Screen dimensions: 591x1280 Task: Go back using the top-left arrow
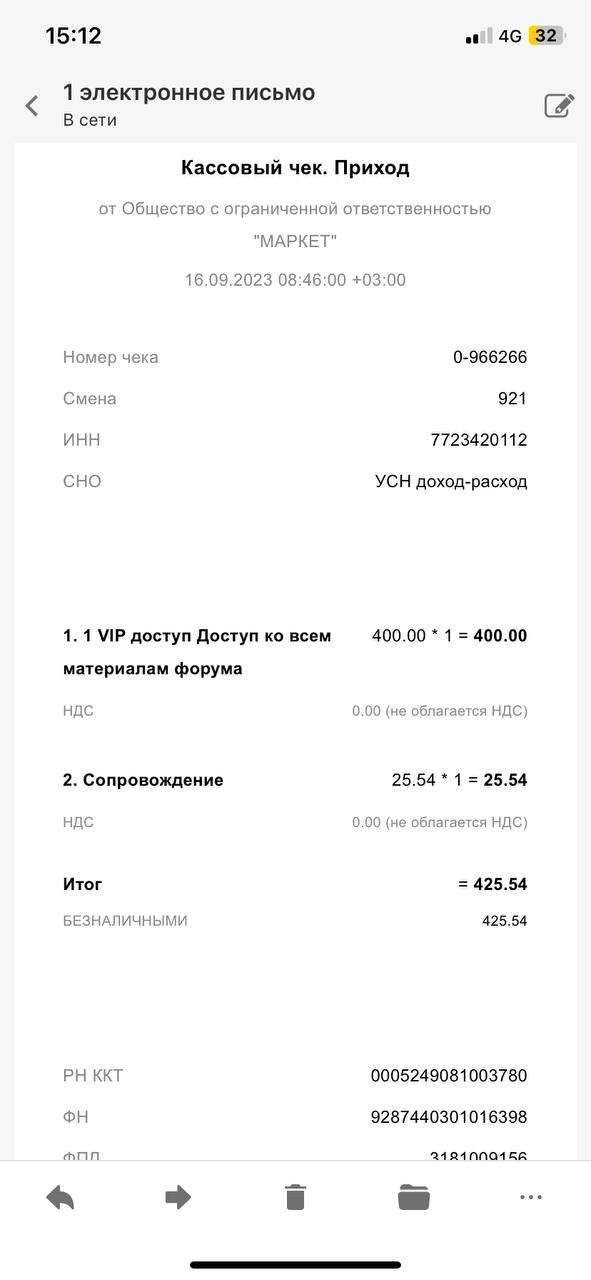click(32, 105)
